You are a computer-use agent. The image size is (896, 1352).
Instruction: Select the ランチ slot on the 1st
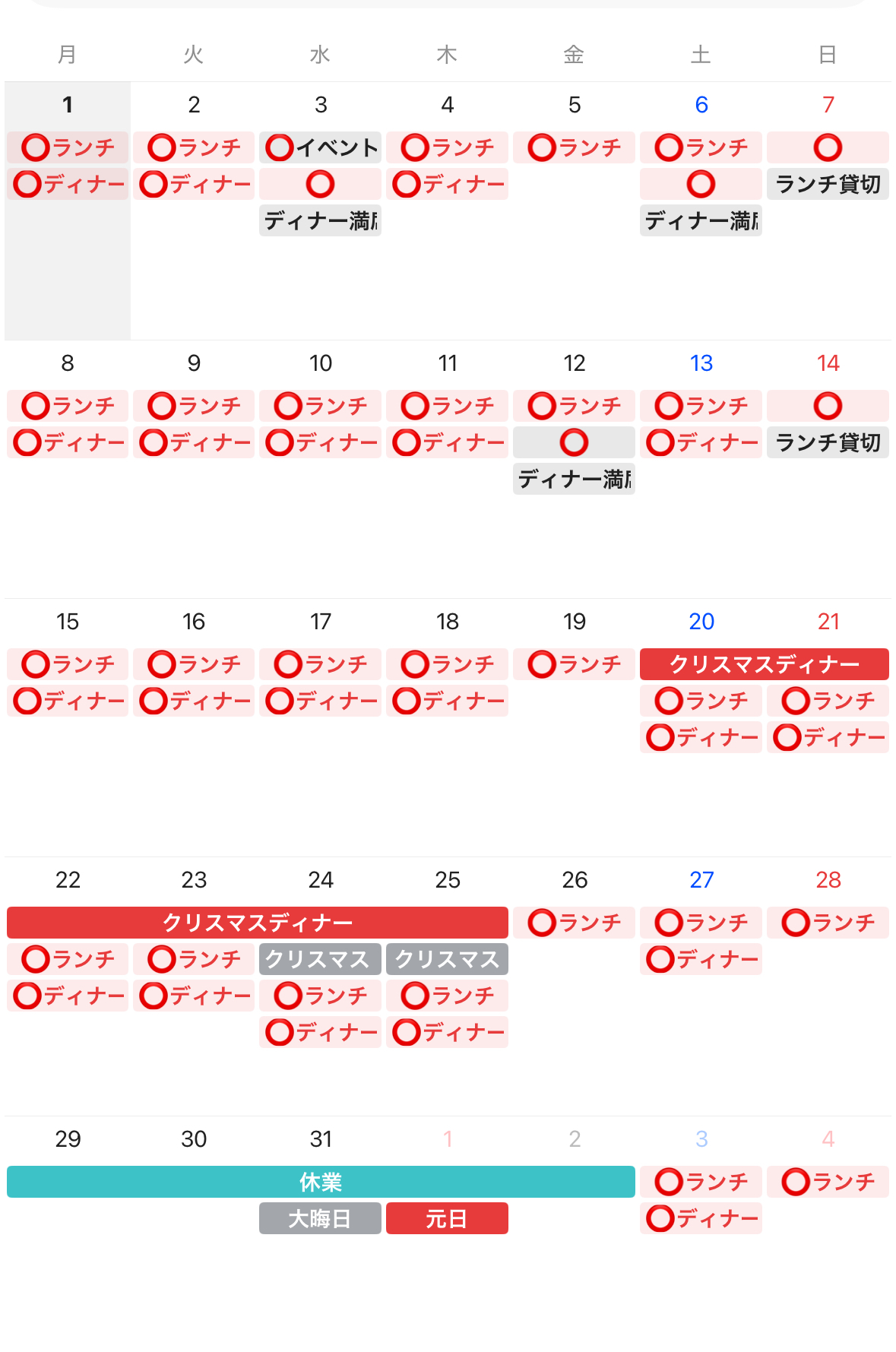pos(68,147)
